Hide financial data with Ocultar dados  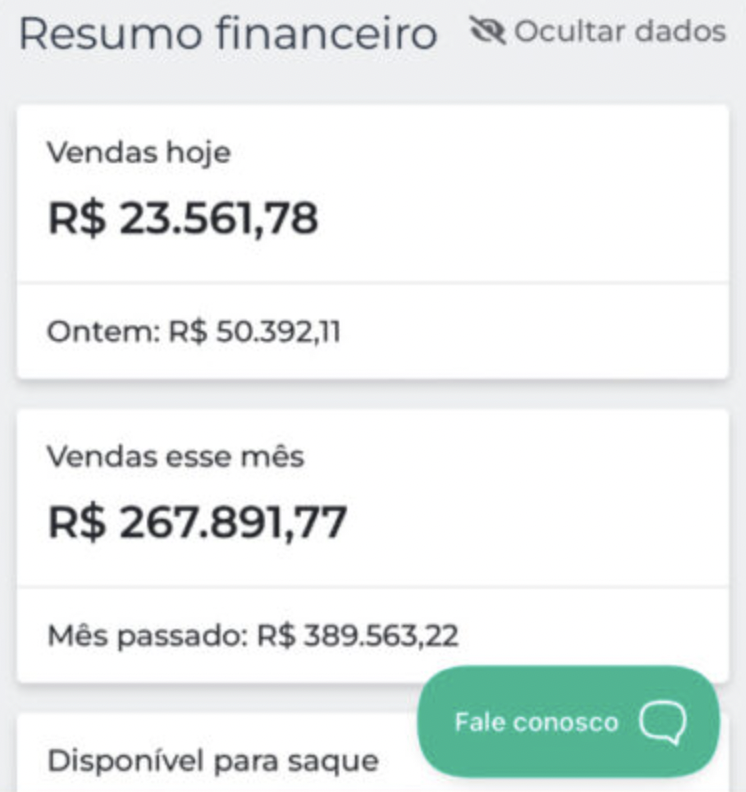point(598,32)
